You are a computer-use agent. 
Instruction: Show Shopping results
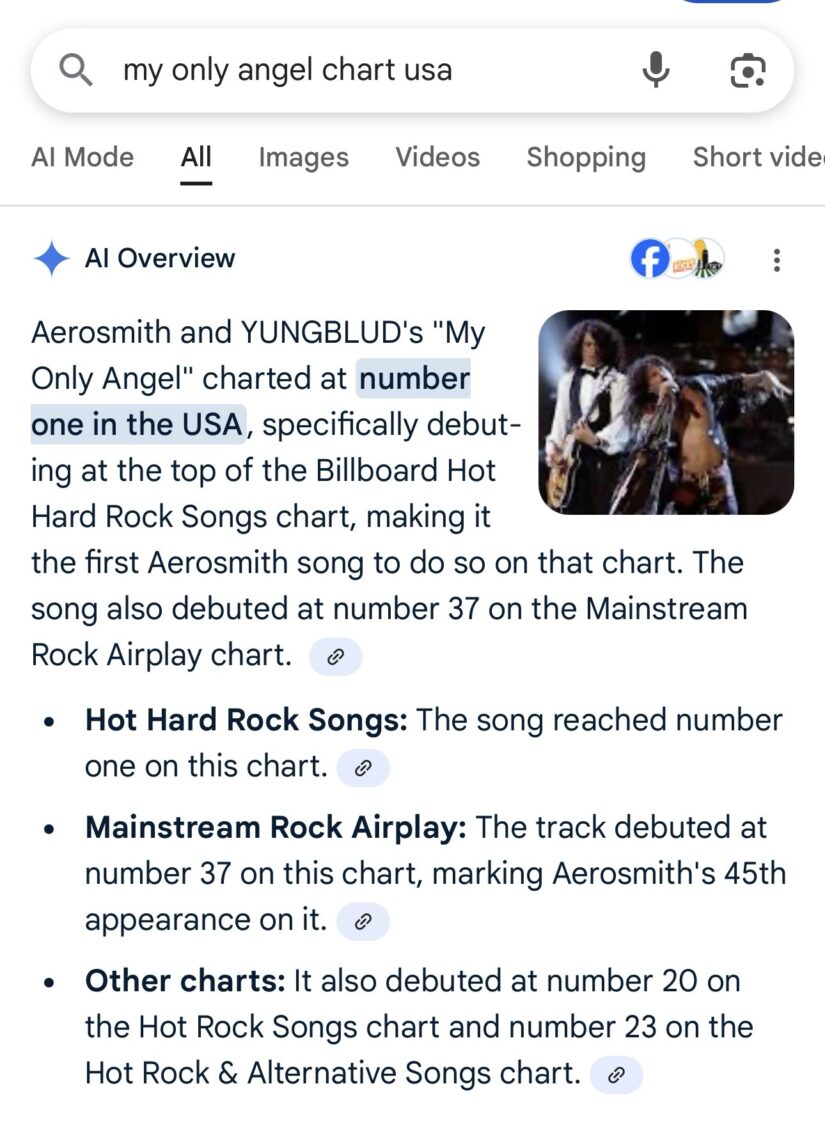point(586,157)
